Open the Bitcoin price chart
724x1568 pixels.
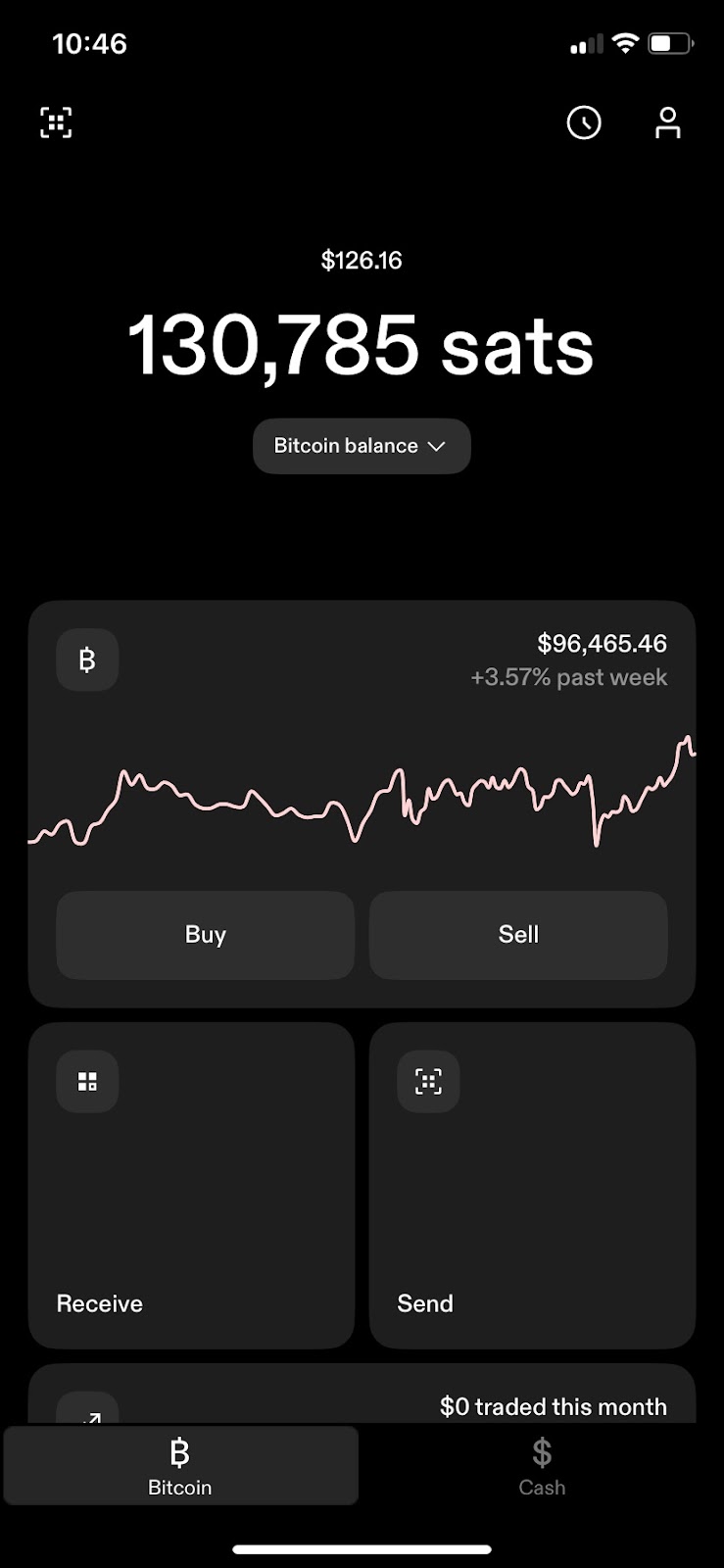[362, 791]
